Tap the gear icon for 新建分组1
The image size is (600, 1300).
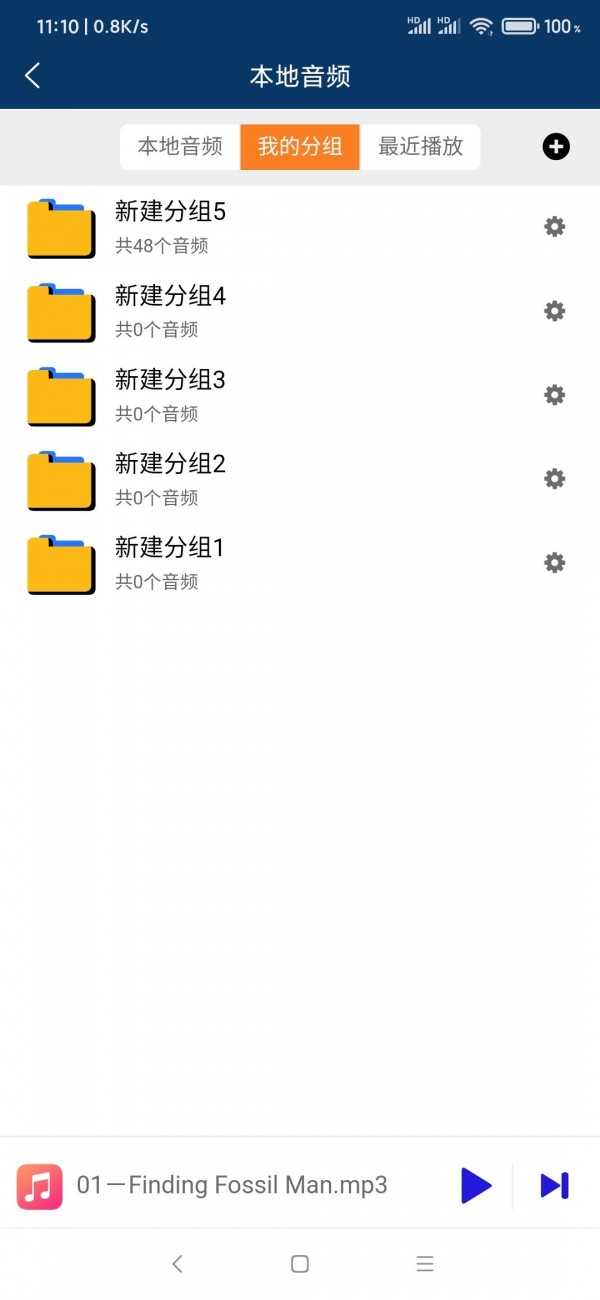click(x=554, y=563)
